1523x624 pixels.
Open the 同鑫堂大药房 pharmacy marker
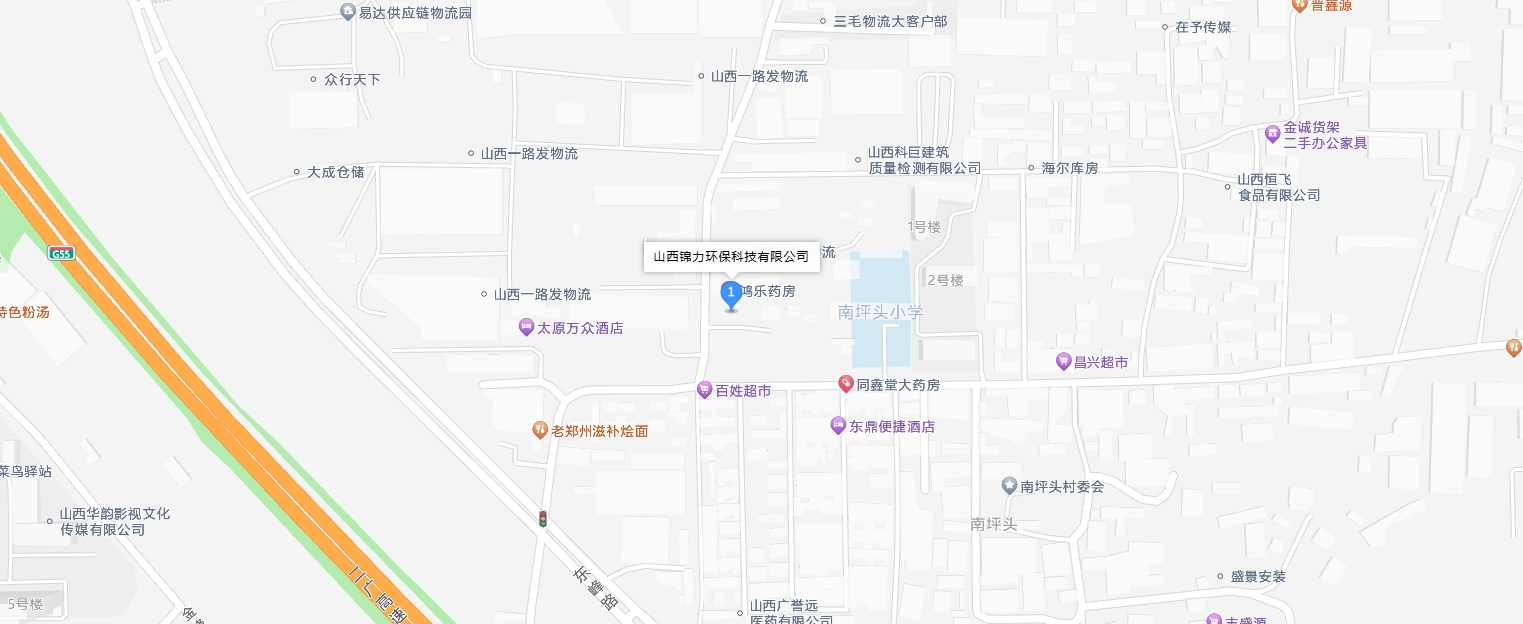pos(845,384)
